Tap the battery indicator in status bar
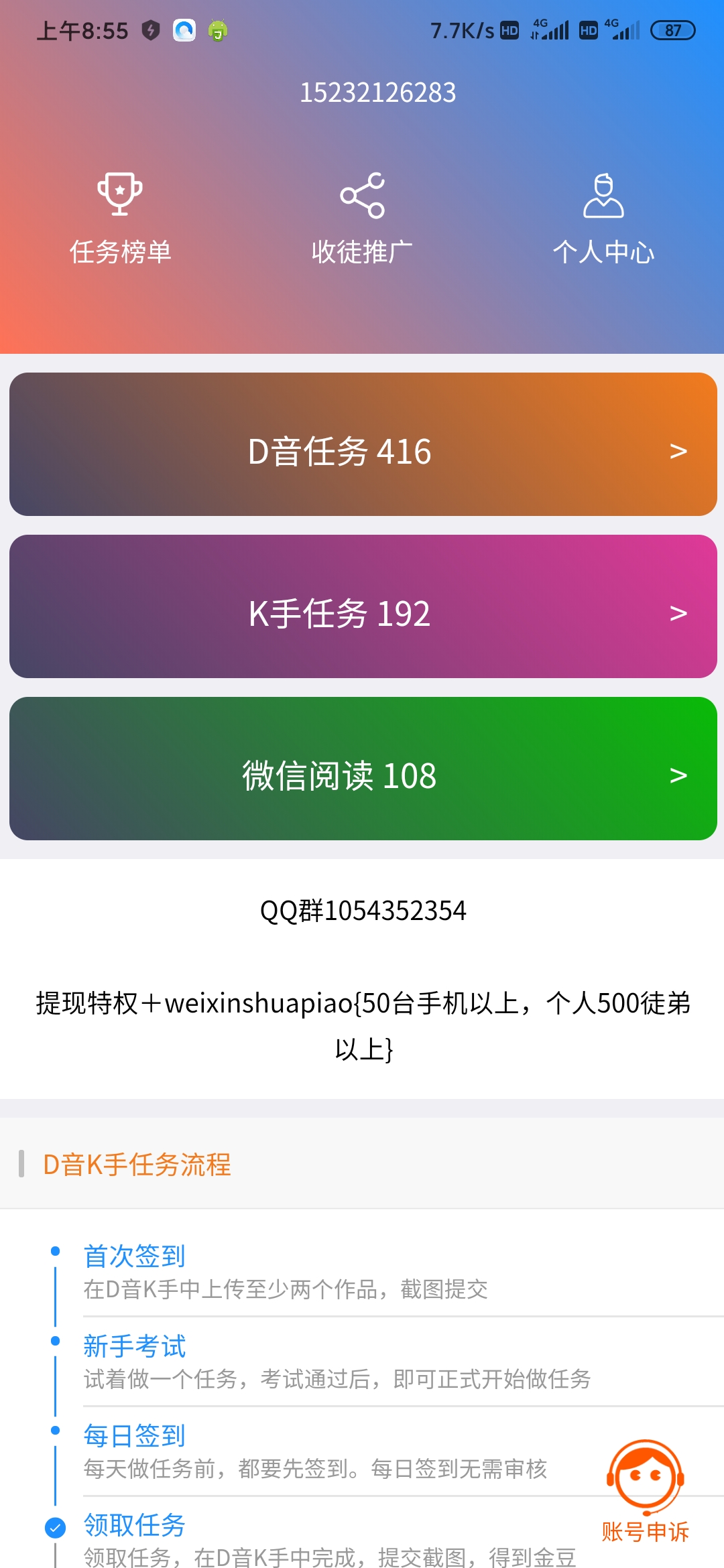Image resolution: width=724 pixels, height=1568 pixels. click(672, 29)
